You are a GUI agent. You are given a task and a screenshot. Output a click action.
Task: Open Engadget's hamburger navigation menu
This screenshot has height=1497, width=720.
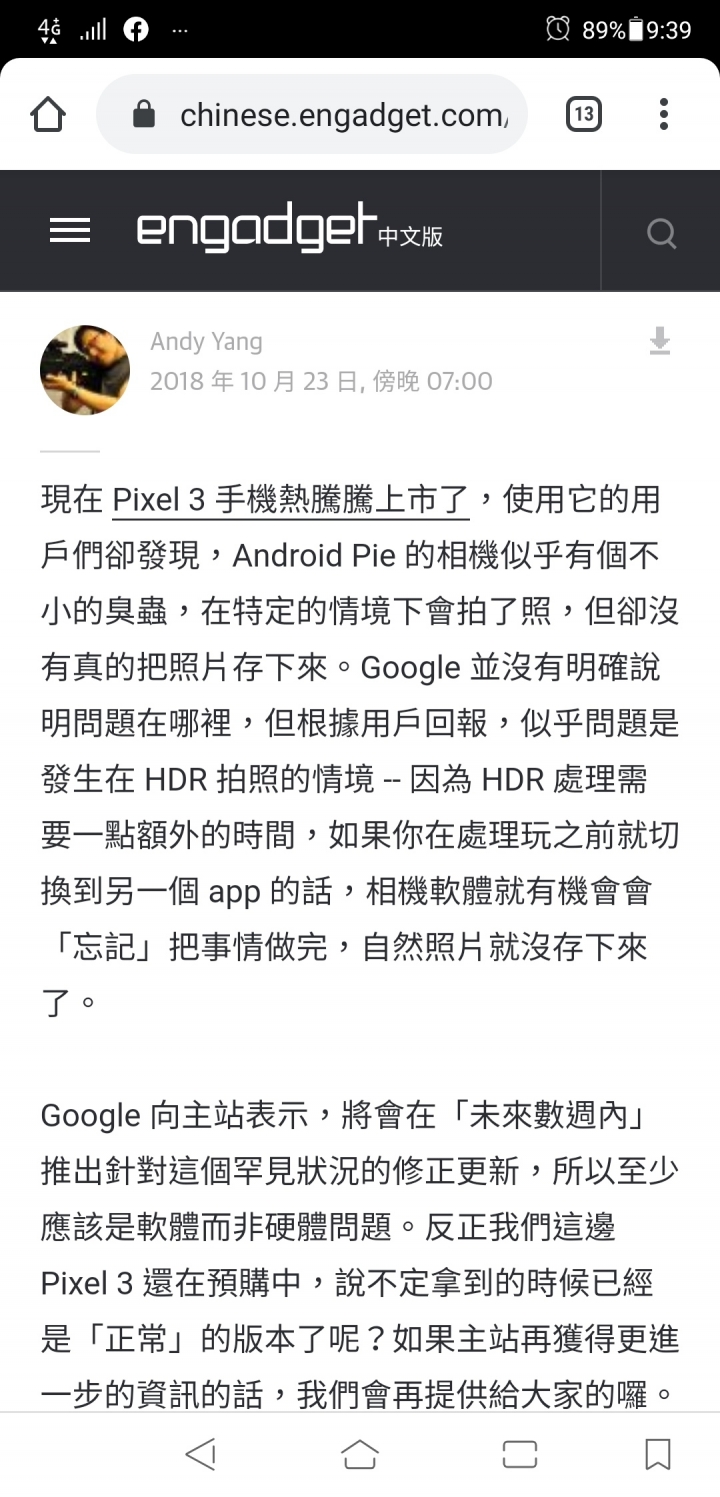[70, 231]
